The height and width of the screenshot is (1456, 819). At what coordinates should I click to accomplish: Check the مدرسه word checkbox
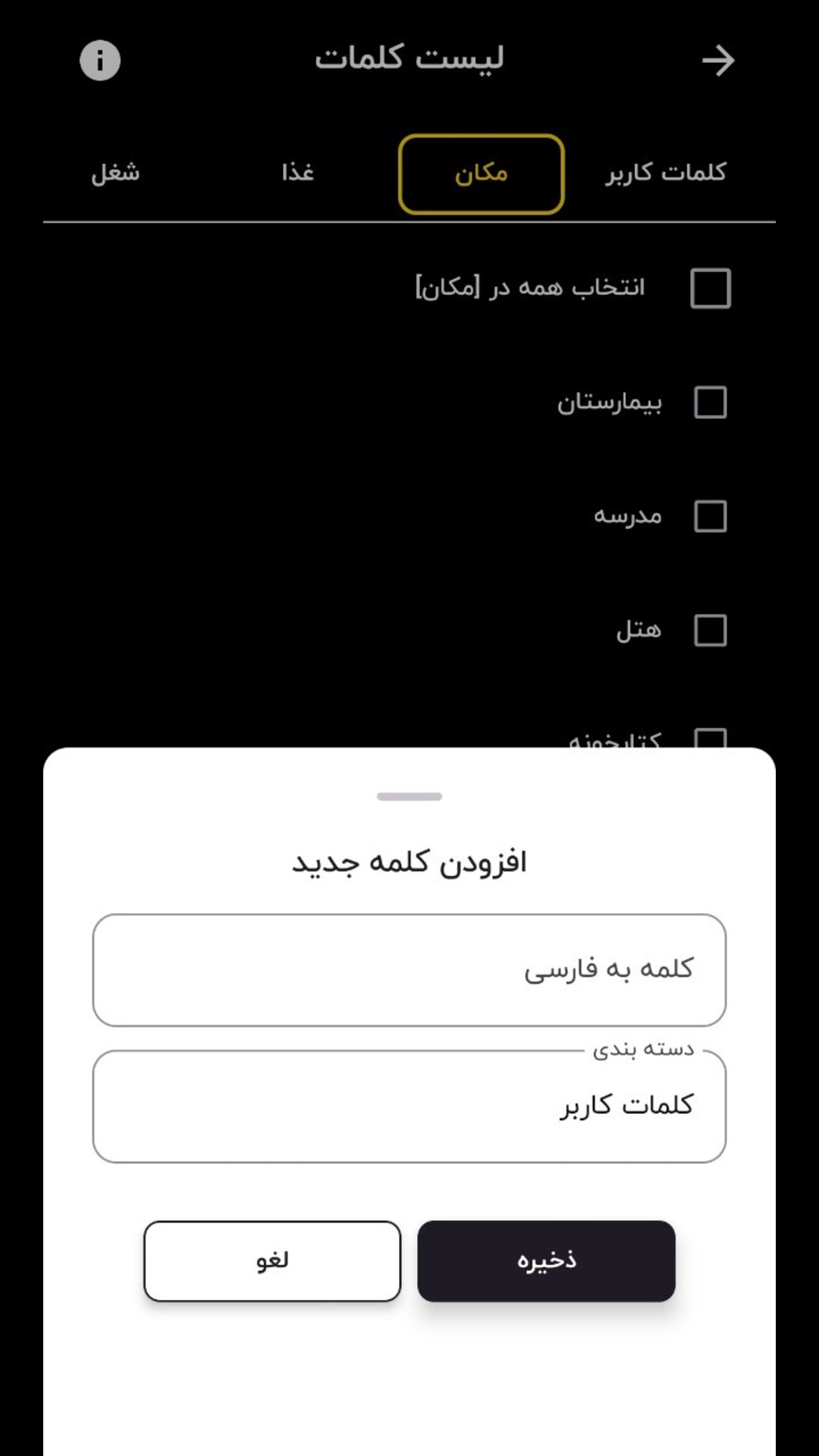click(x=710, y=518)
